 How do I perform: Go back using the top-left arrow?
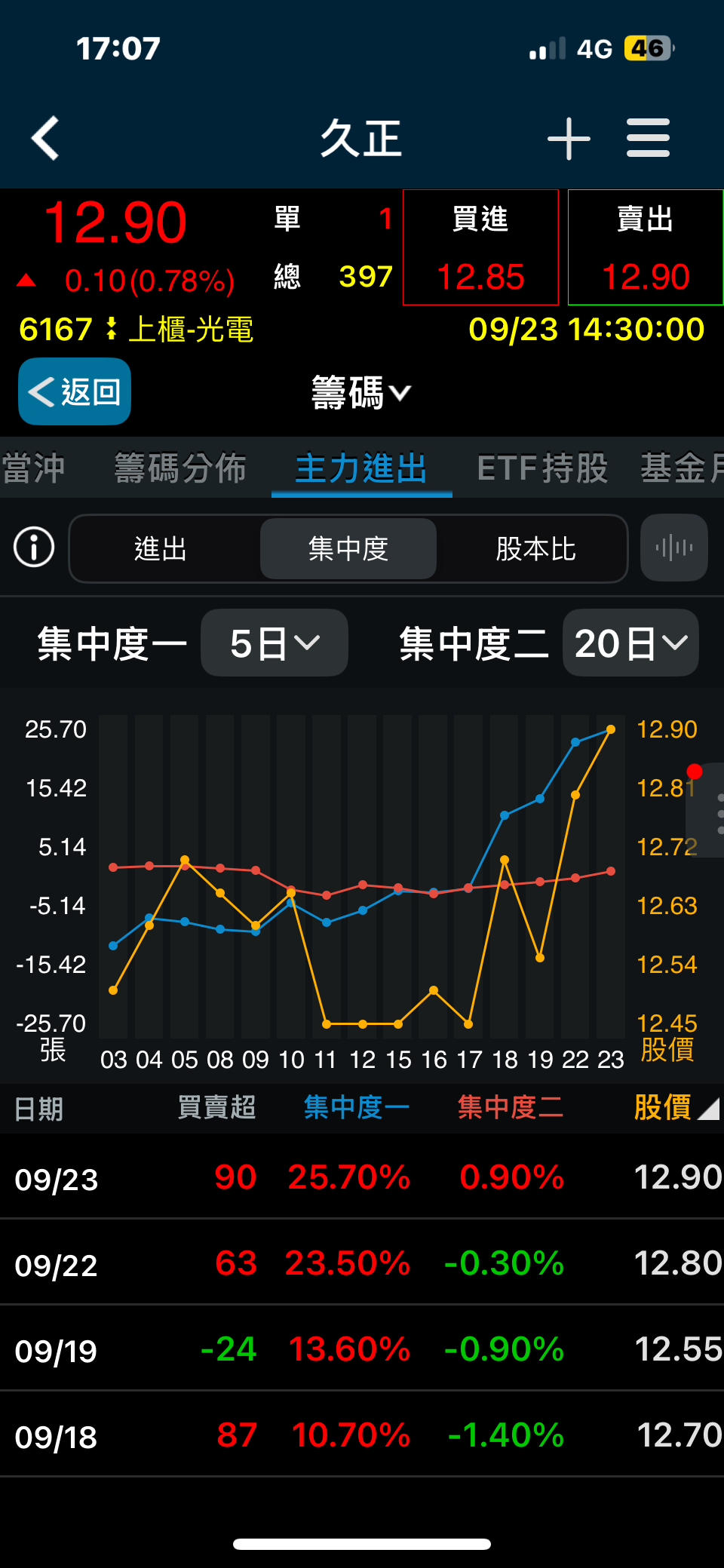pyautogui.click(x=45, y=138)
